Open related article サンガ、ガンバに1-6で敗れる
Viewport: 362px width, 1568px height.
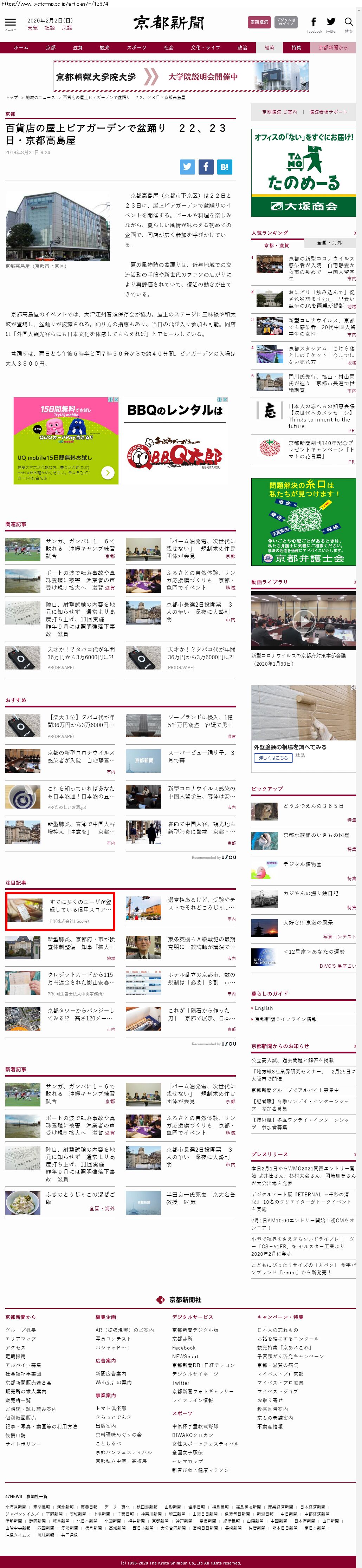pos(80,545)
